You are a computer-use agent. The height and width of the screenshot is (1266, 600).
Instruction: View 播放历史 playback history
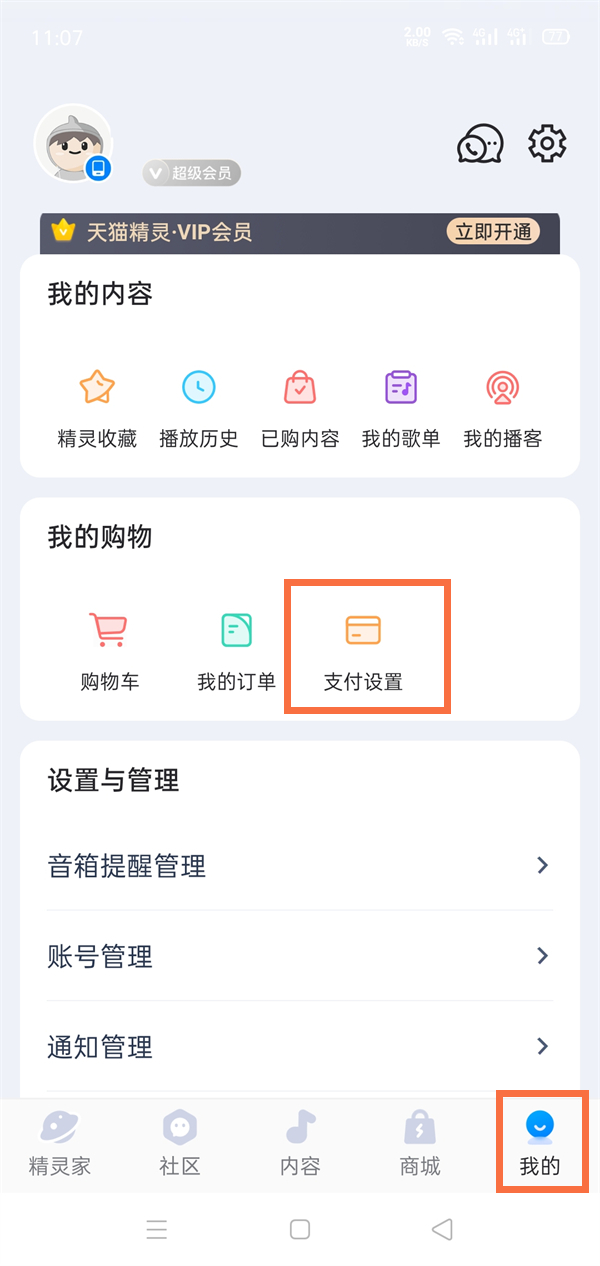coord(198,407)
